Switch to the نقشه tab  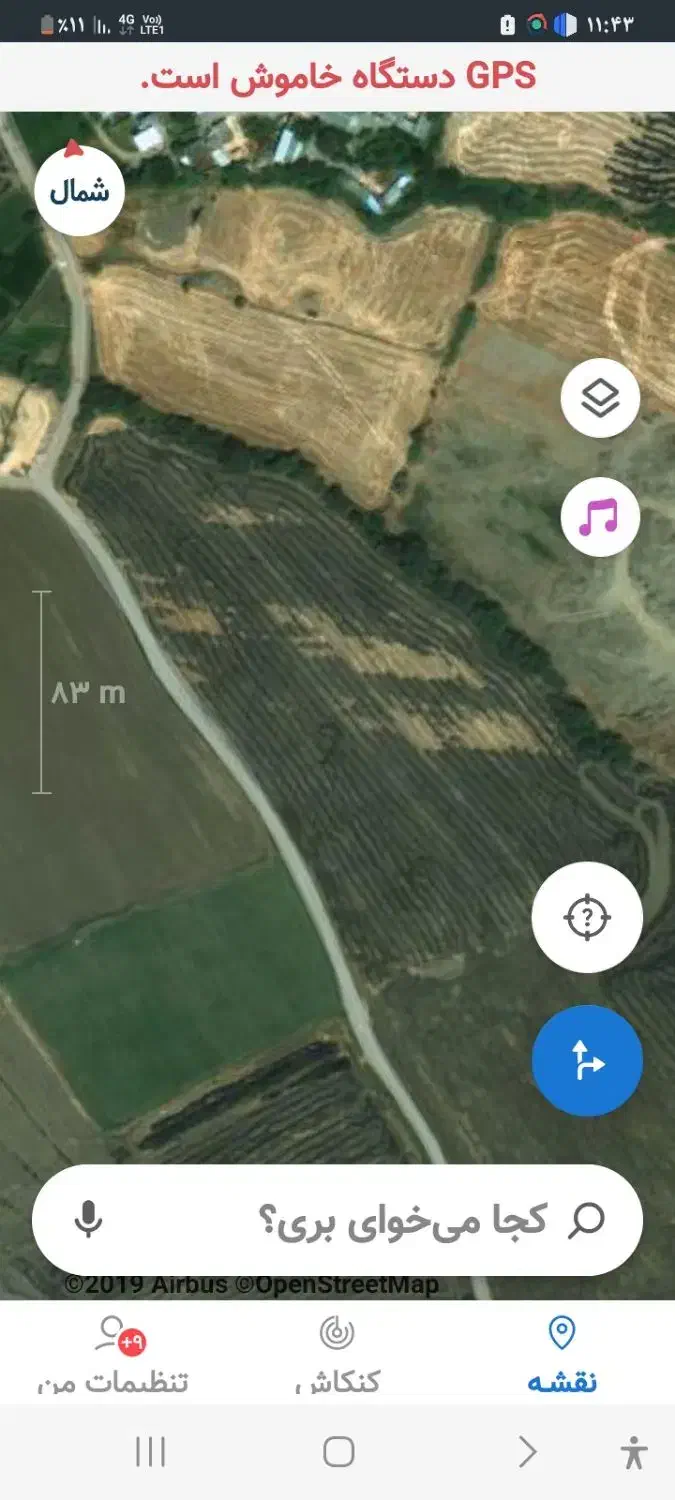(x=561, y=1353)
